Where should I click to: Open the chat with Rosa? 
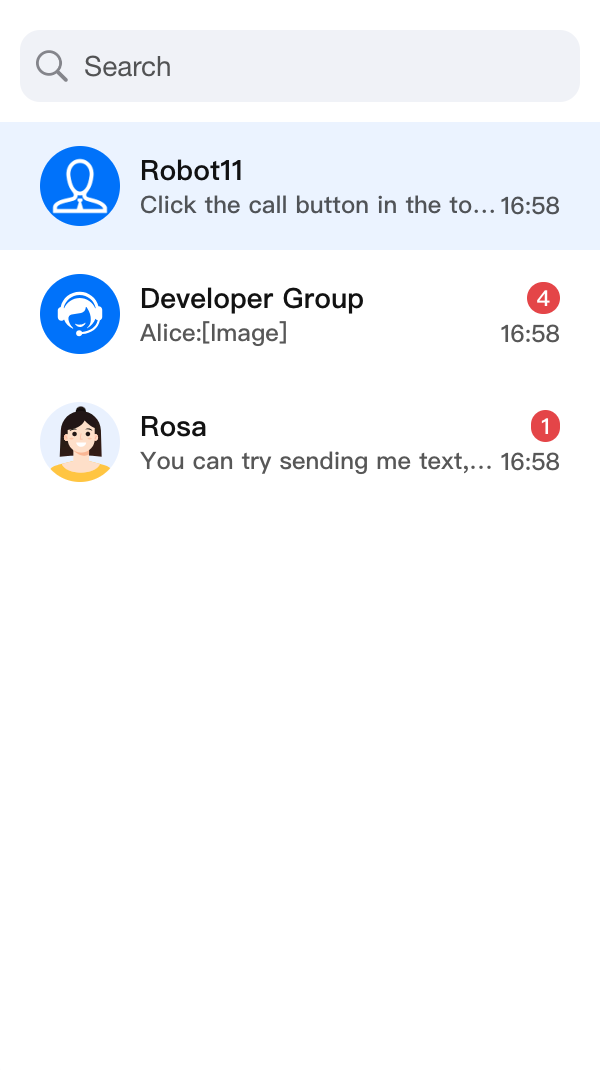click(300, 442)
